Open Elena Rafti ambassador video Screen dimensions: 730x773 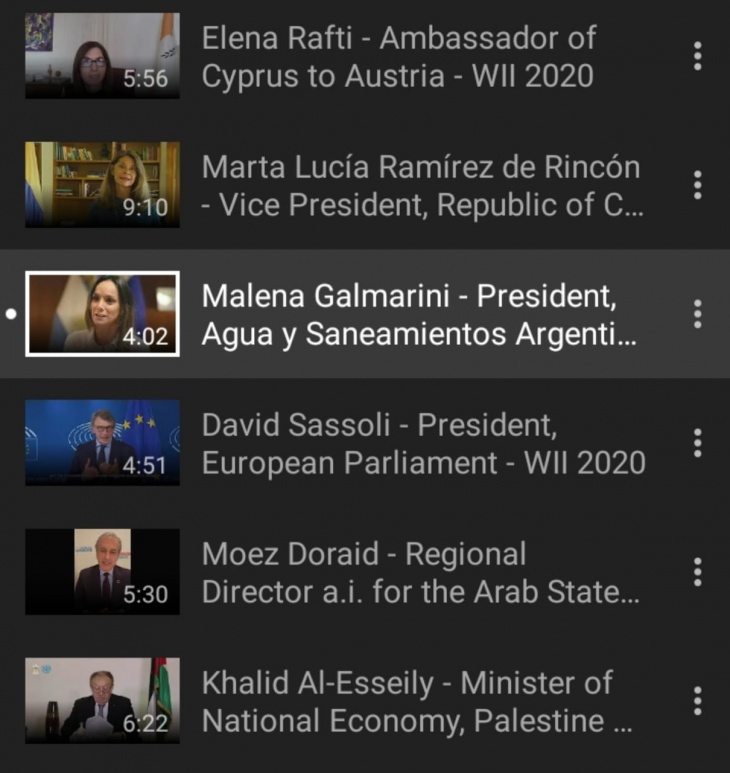(x=400, y=57)
